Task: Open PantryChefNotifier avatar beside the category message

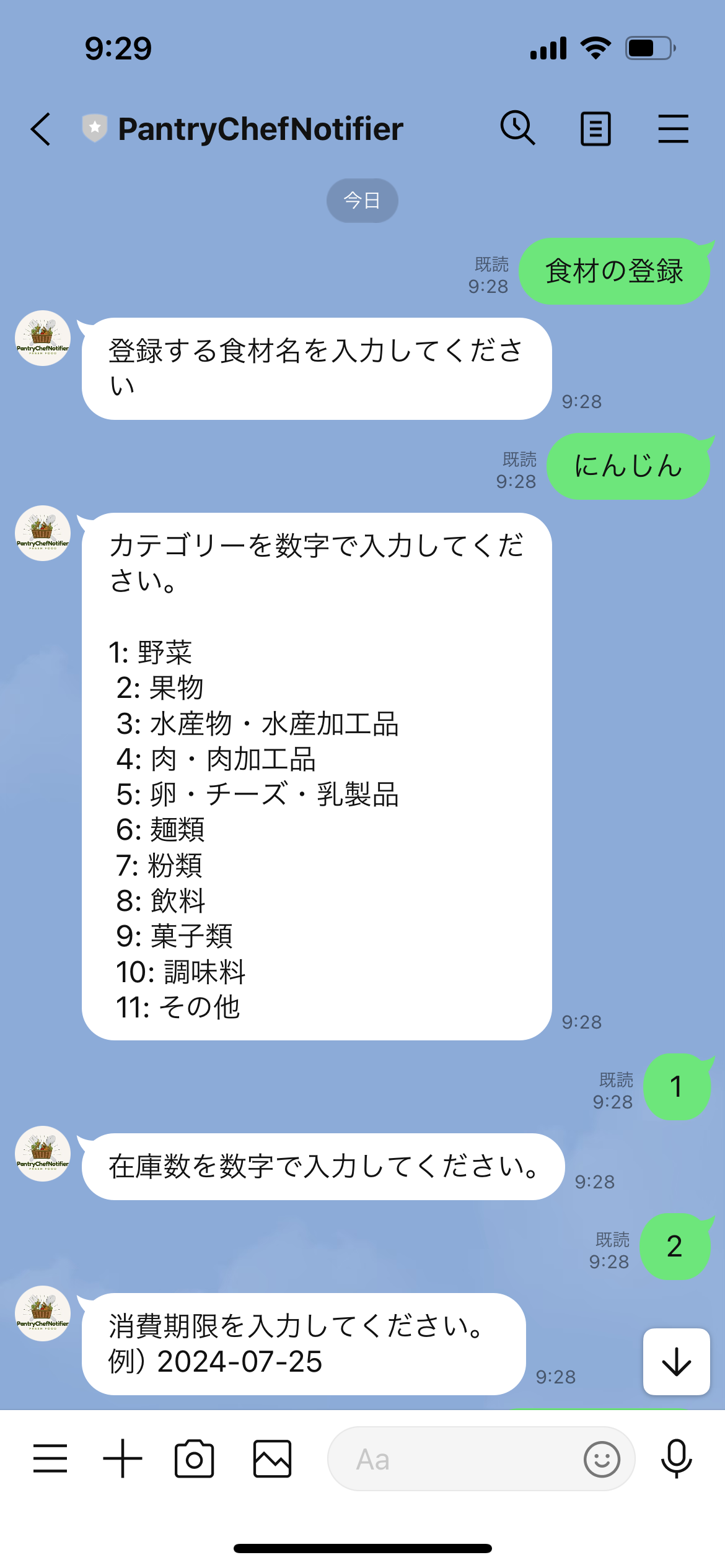Action: 43,533
